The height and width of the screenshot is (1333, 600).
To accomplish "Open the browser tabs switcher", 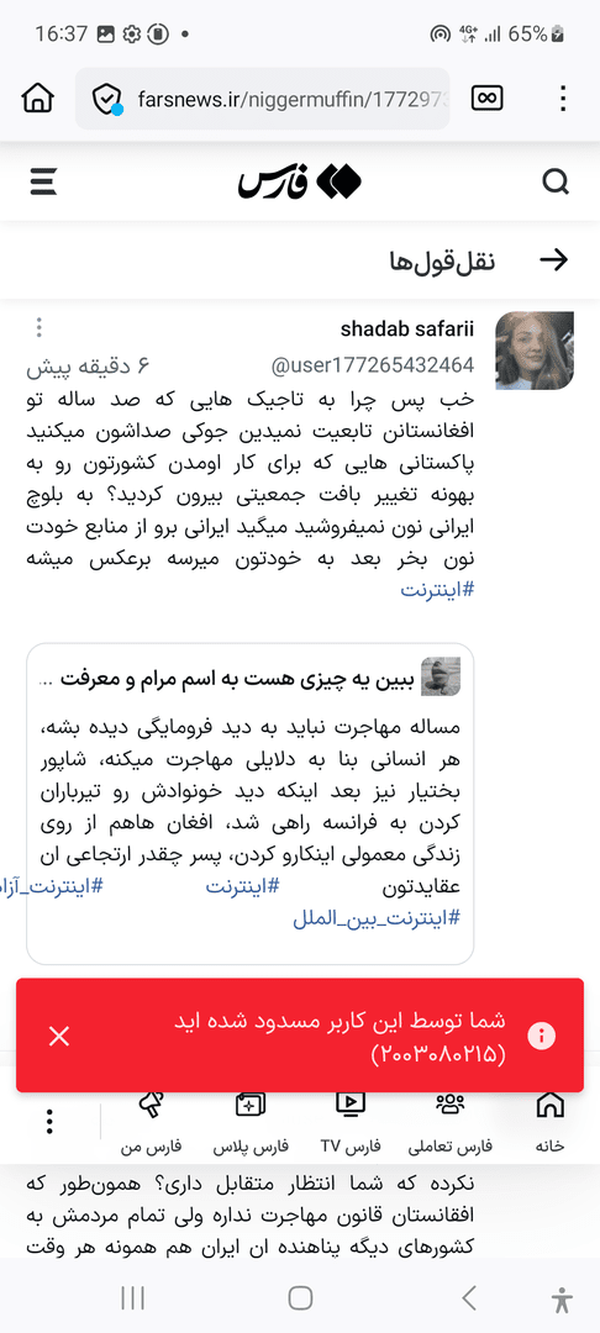I will click(488, 98).
